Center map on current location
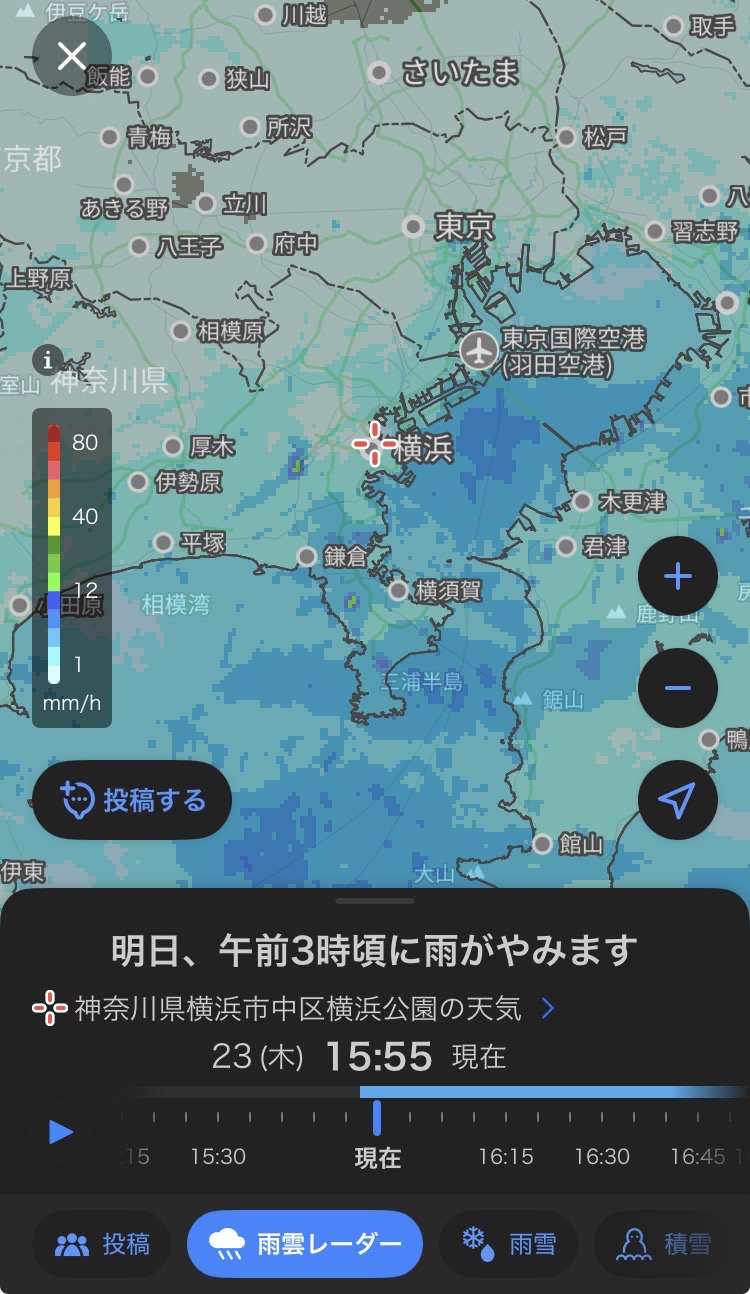750x1294 pixels. [x=677, y=799]
